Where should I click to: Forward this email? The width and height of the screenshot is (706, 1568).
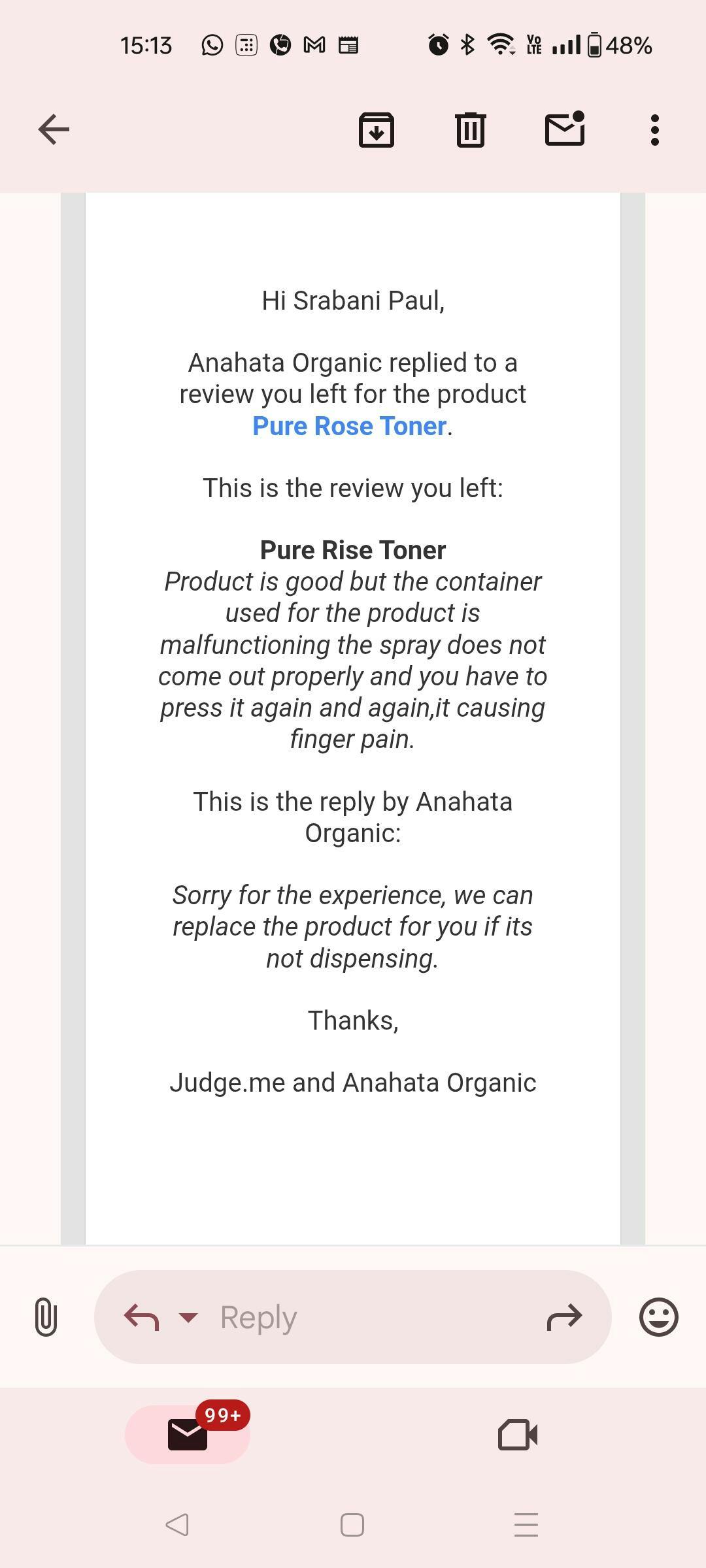(x=564, y=1317)
